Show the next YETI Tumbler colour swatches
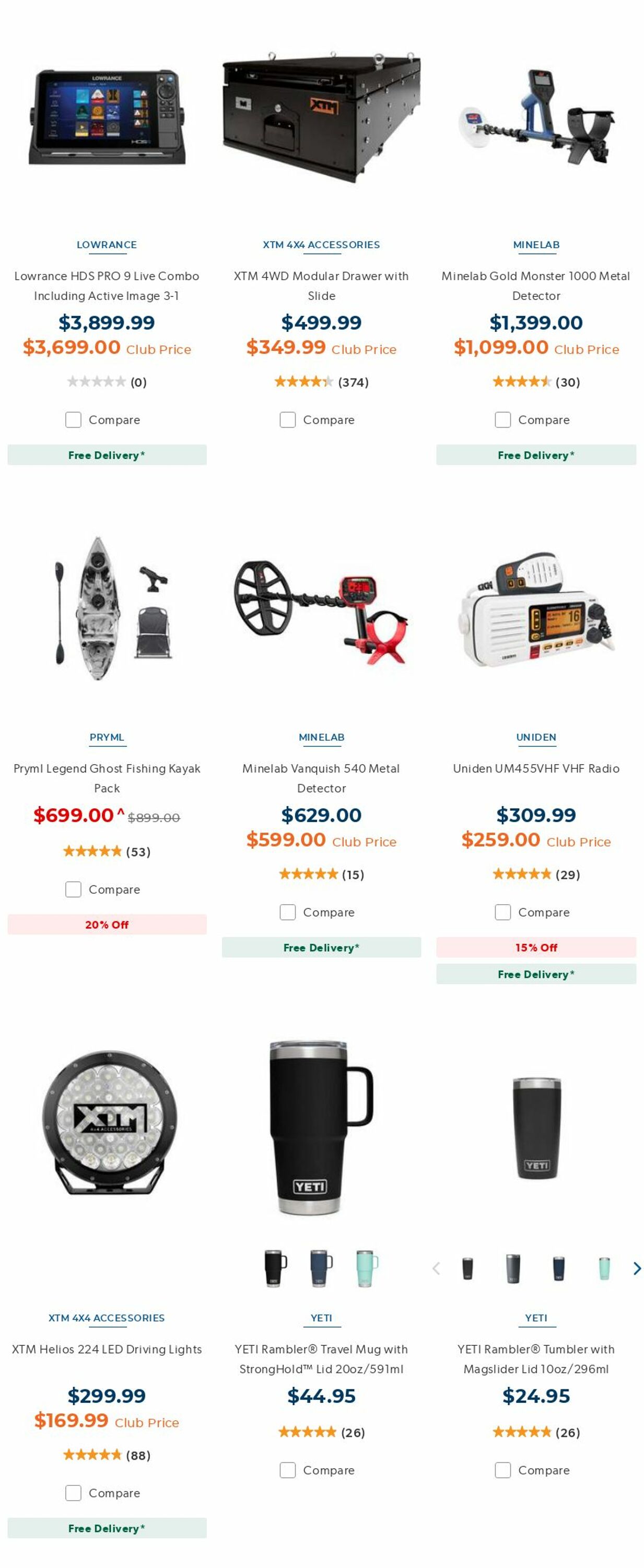644x1568 pixels. (637, 1269)
